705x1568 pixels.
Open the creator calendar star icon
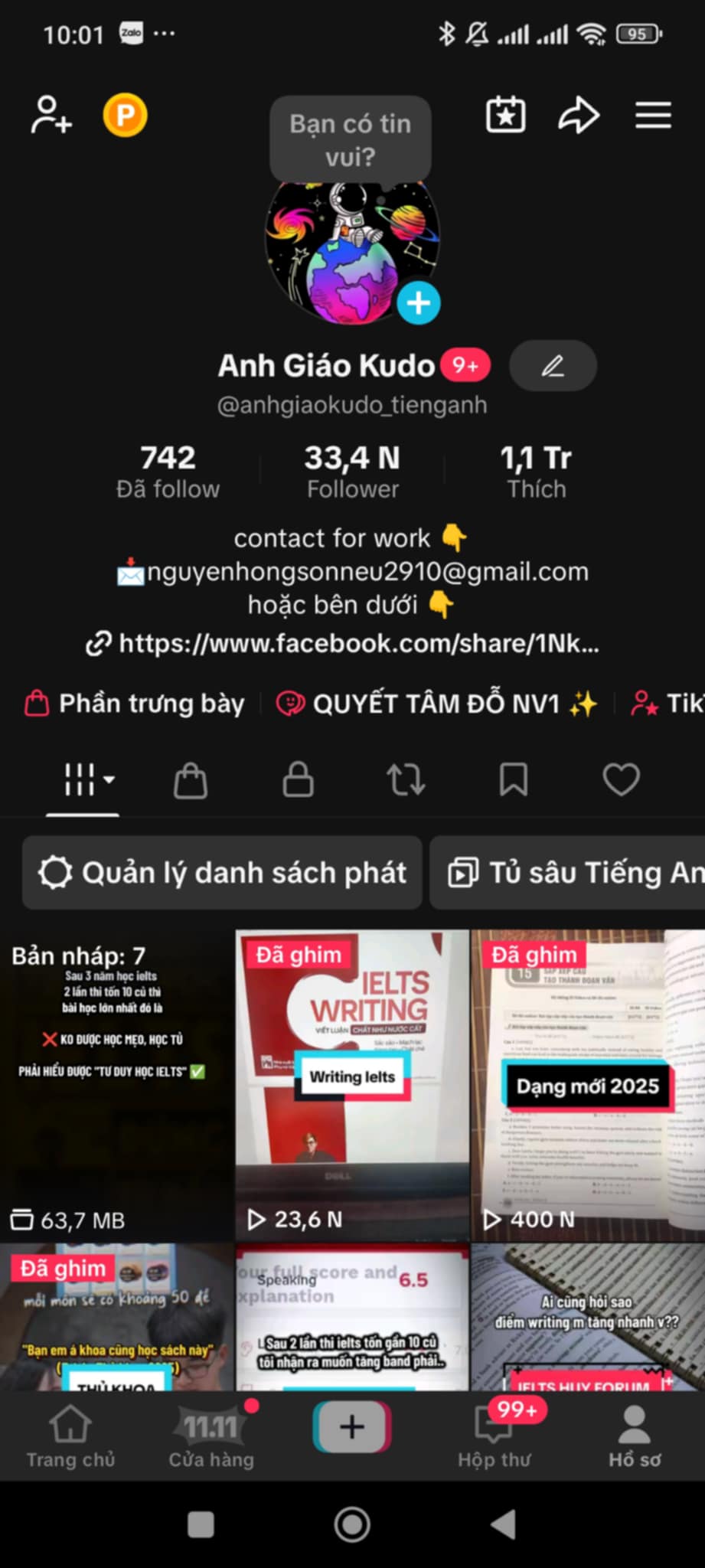(x=504, y=116)
